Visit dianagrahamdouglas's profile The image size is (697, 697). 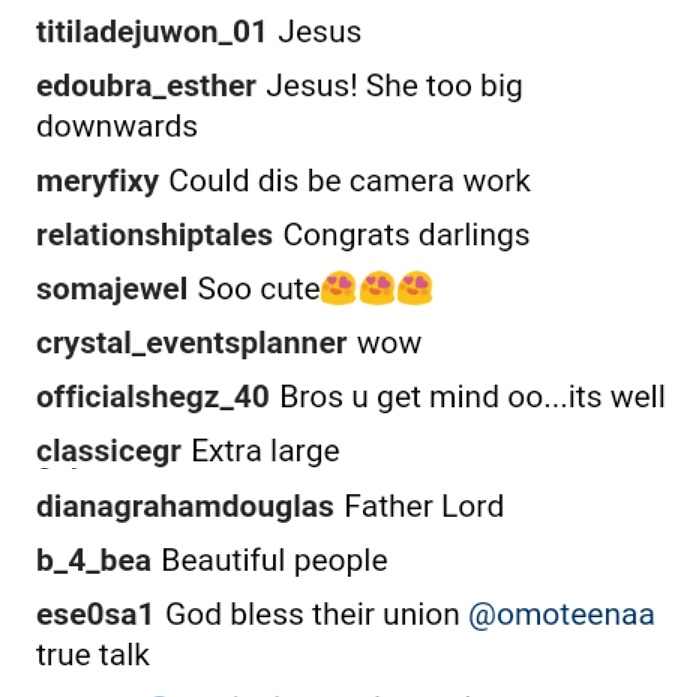point(184,506)
